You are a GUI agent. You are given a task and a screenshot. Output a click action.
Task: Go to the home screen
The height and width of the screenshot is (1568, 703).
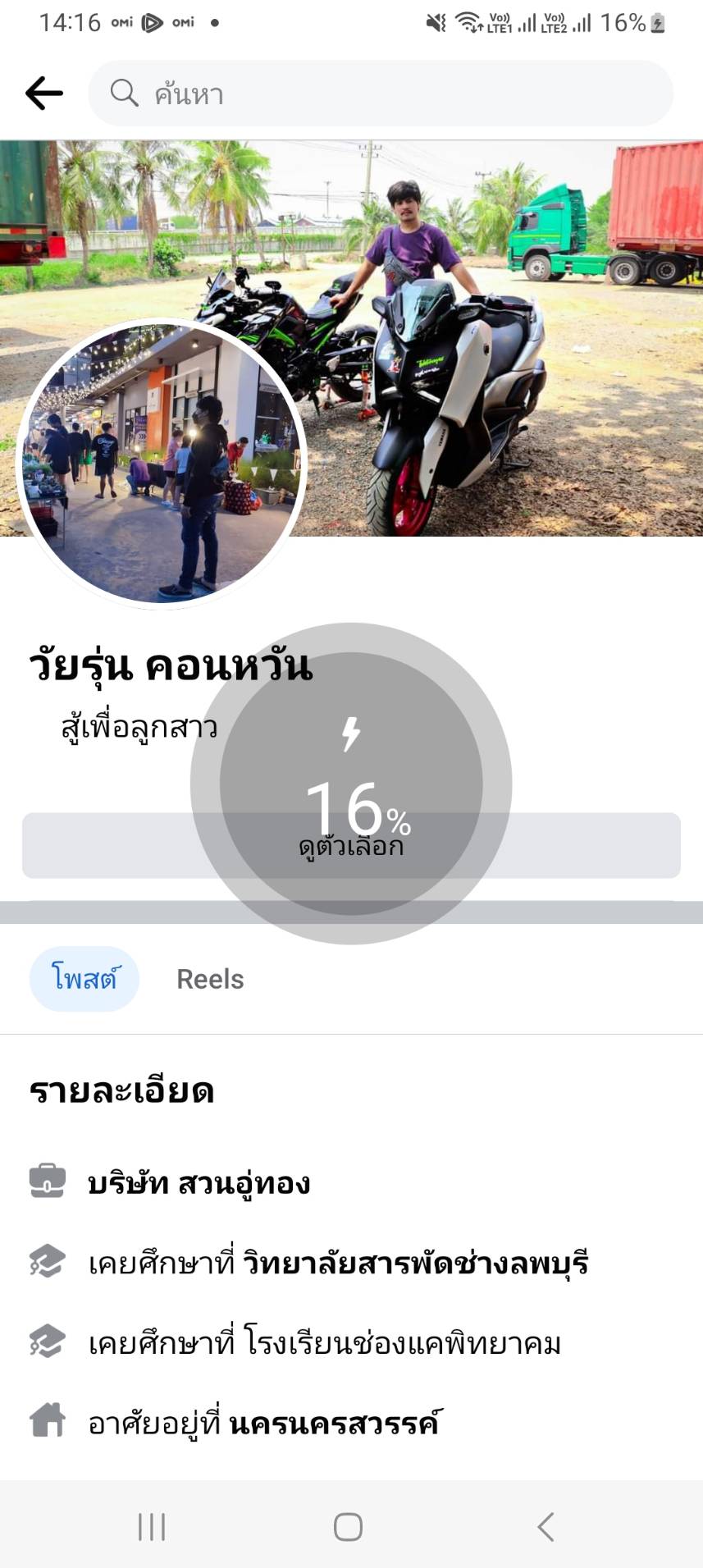348,1527
